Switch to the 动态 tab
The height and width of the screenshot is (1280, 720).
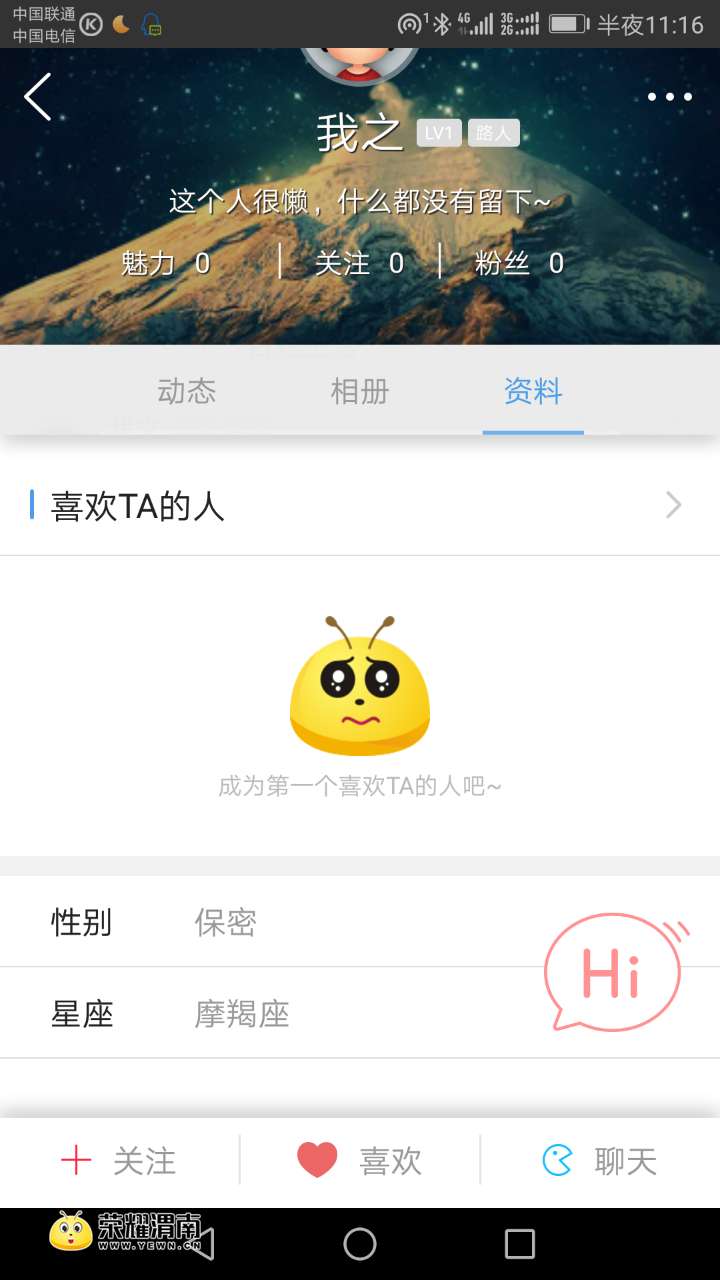(x=187, y=391)
